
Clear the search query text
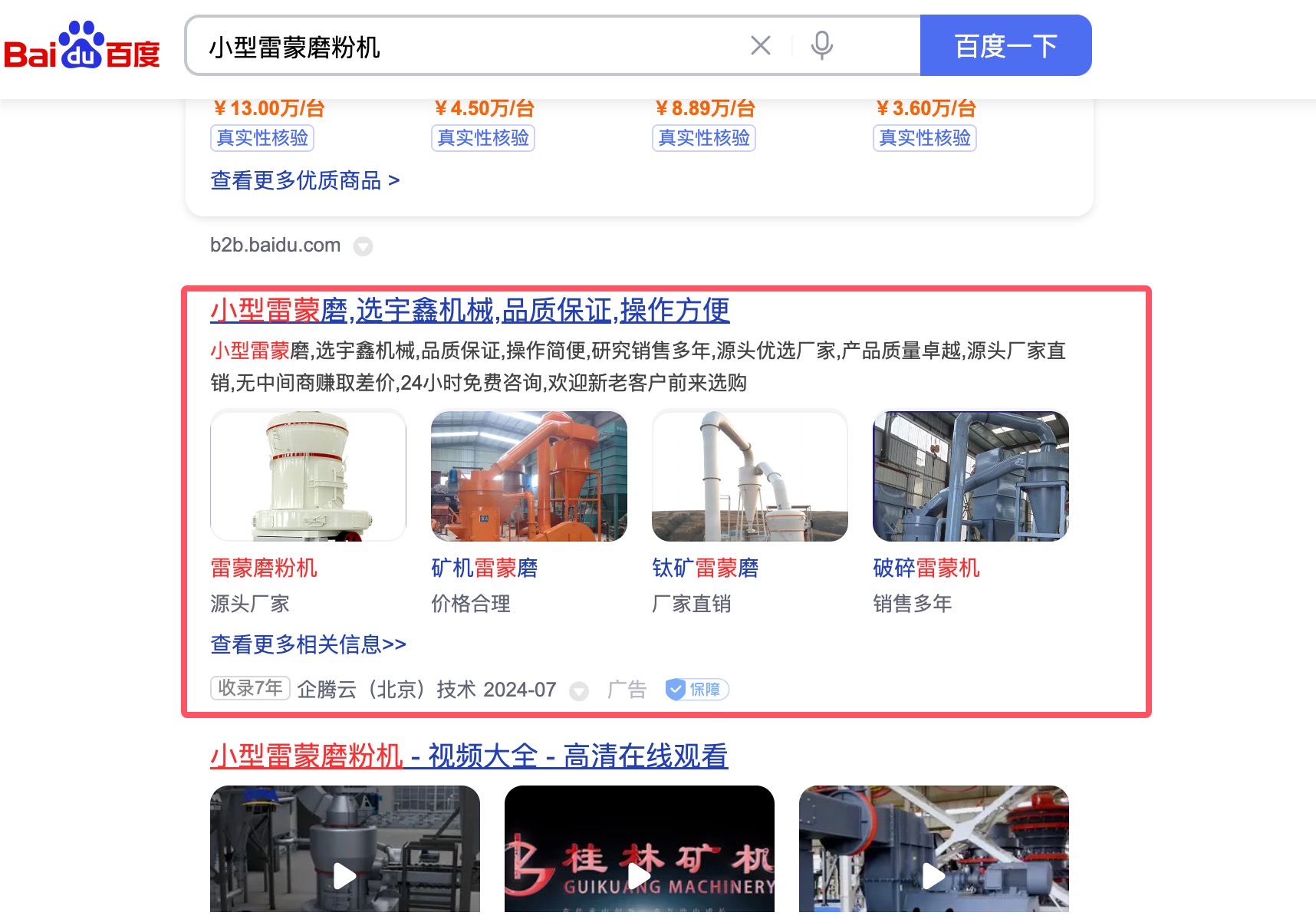pos(760,46)
